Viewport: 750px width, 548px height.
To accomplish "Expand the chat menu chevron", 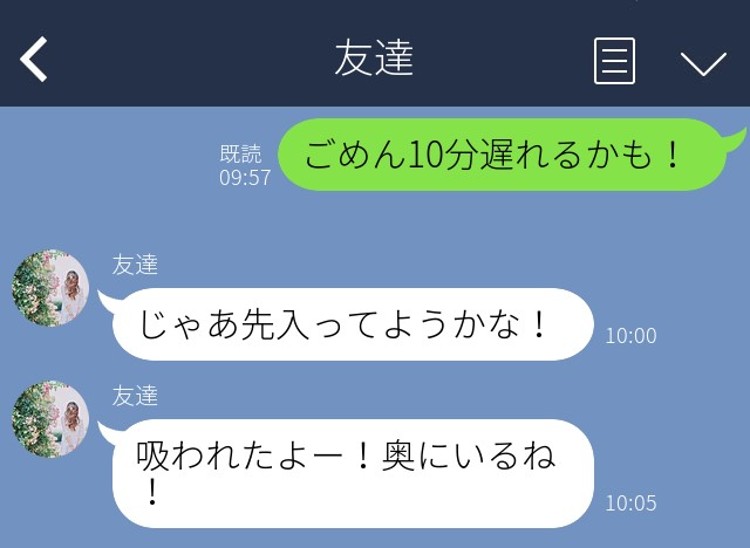I will point(703,62).
